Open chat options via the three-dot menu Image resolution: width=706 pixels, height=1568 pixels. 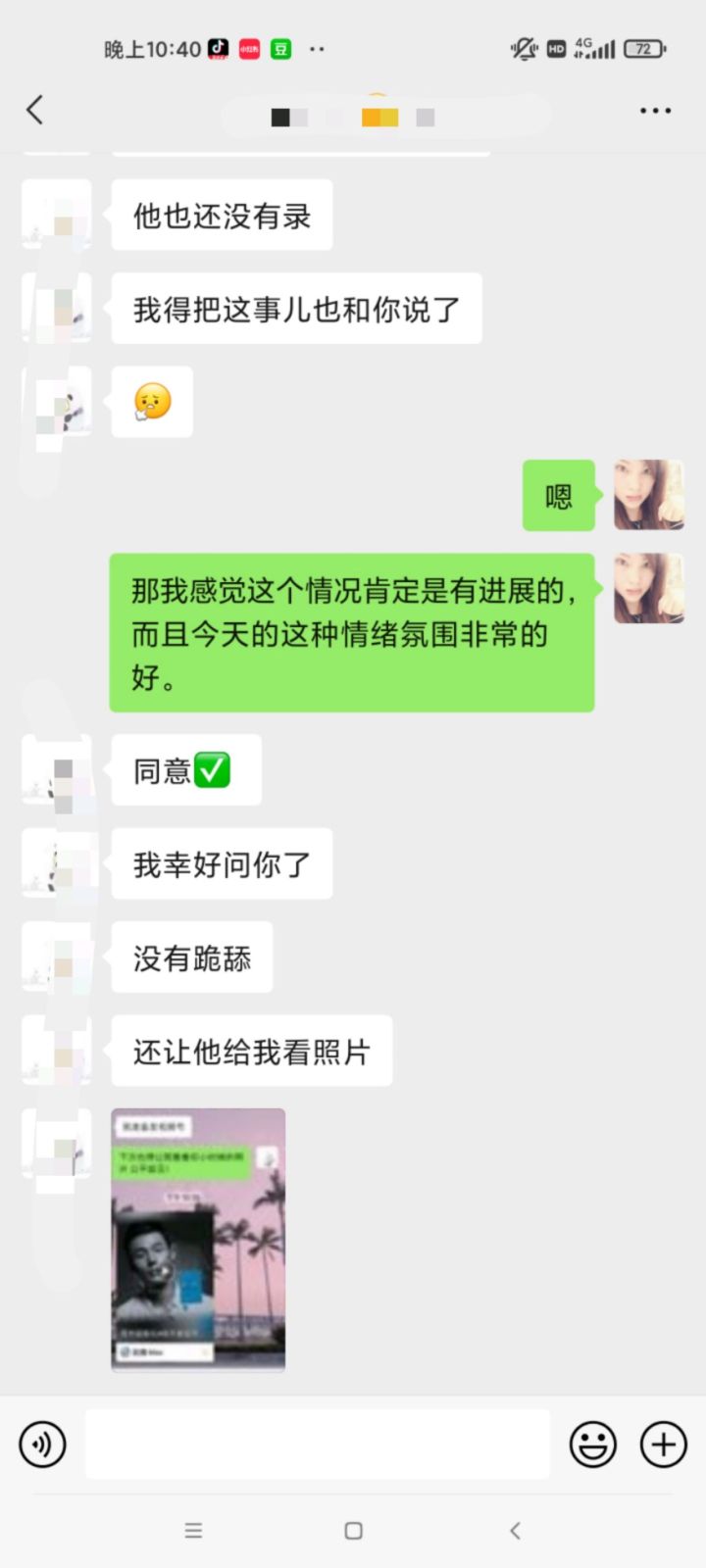(x=654, y=111)
